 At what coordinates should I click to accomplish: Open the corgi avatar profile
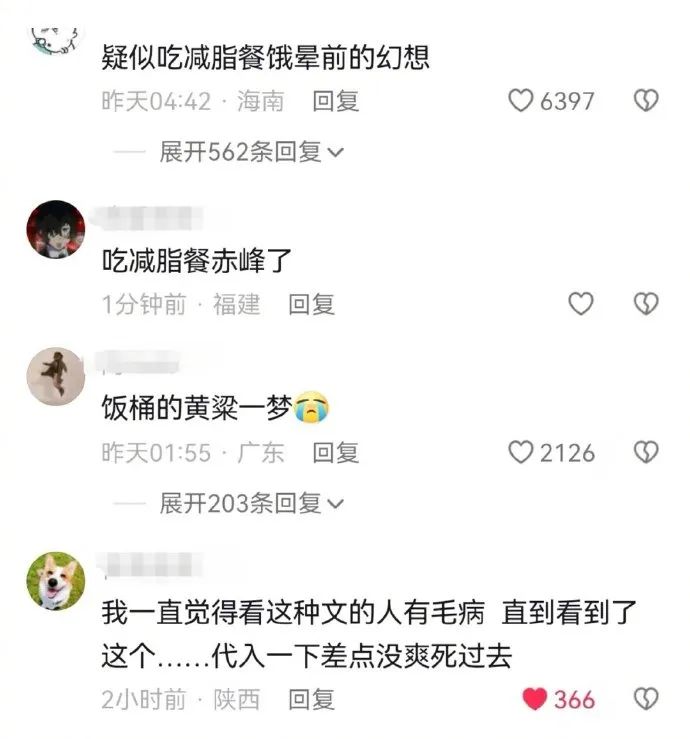[55, 580]
